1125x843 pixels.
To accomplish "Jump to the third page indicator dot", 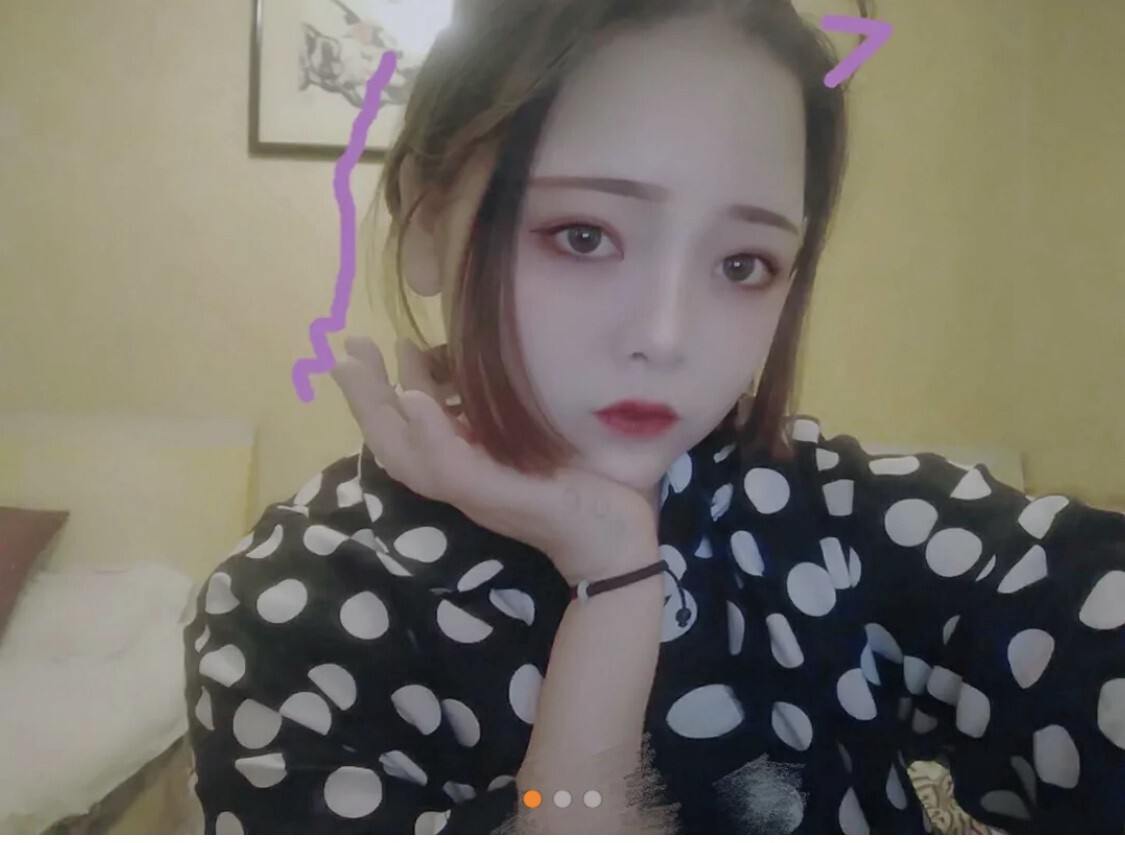I will click(x=593, y=798).
